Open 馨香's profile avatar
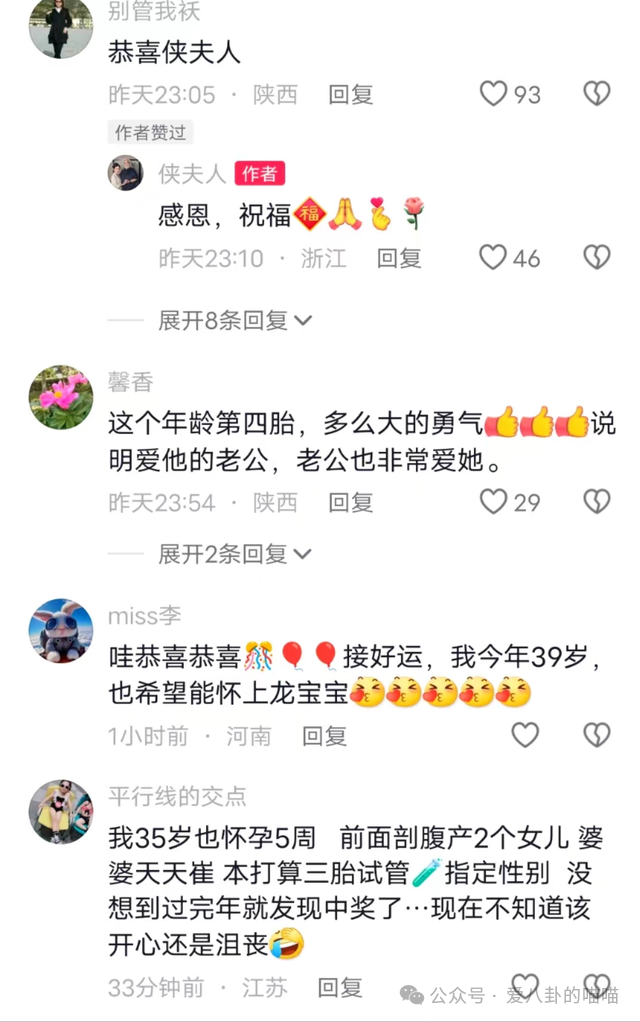This screenshot has width=640, height=1022. tap(61, 397)
